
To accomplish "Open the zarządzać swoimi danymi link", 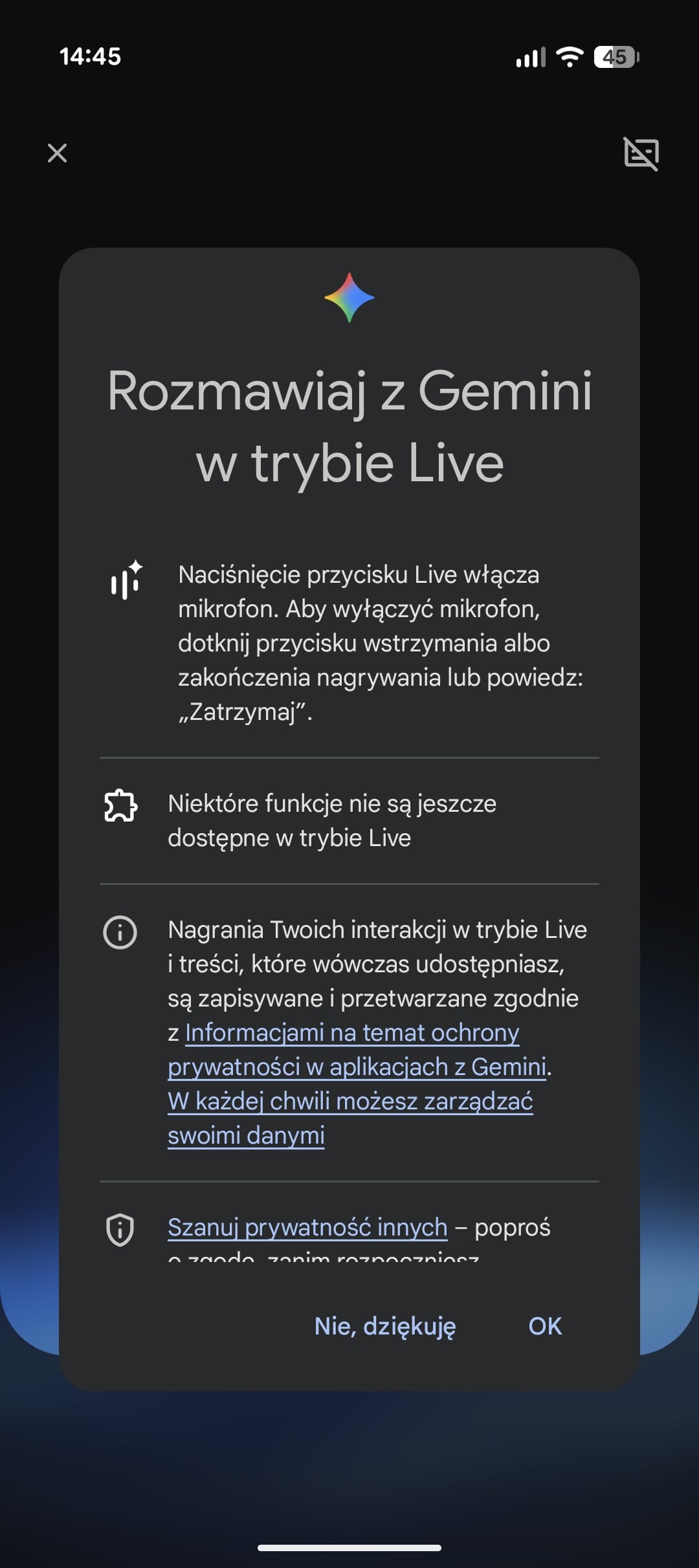I will pyautogui.click(x=349, y=1102).
